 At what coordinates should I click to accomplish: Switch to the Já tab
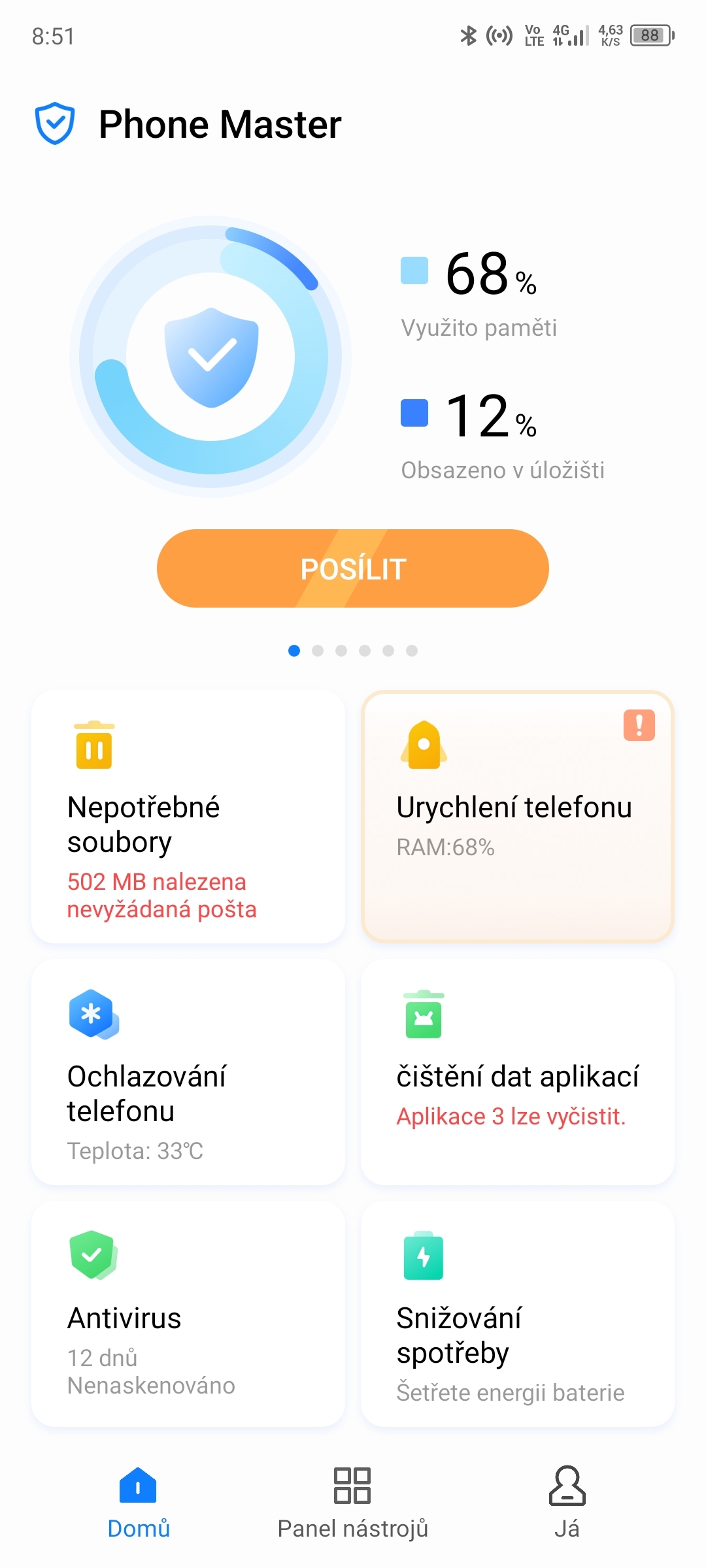[567, 1503]
